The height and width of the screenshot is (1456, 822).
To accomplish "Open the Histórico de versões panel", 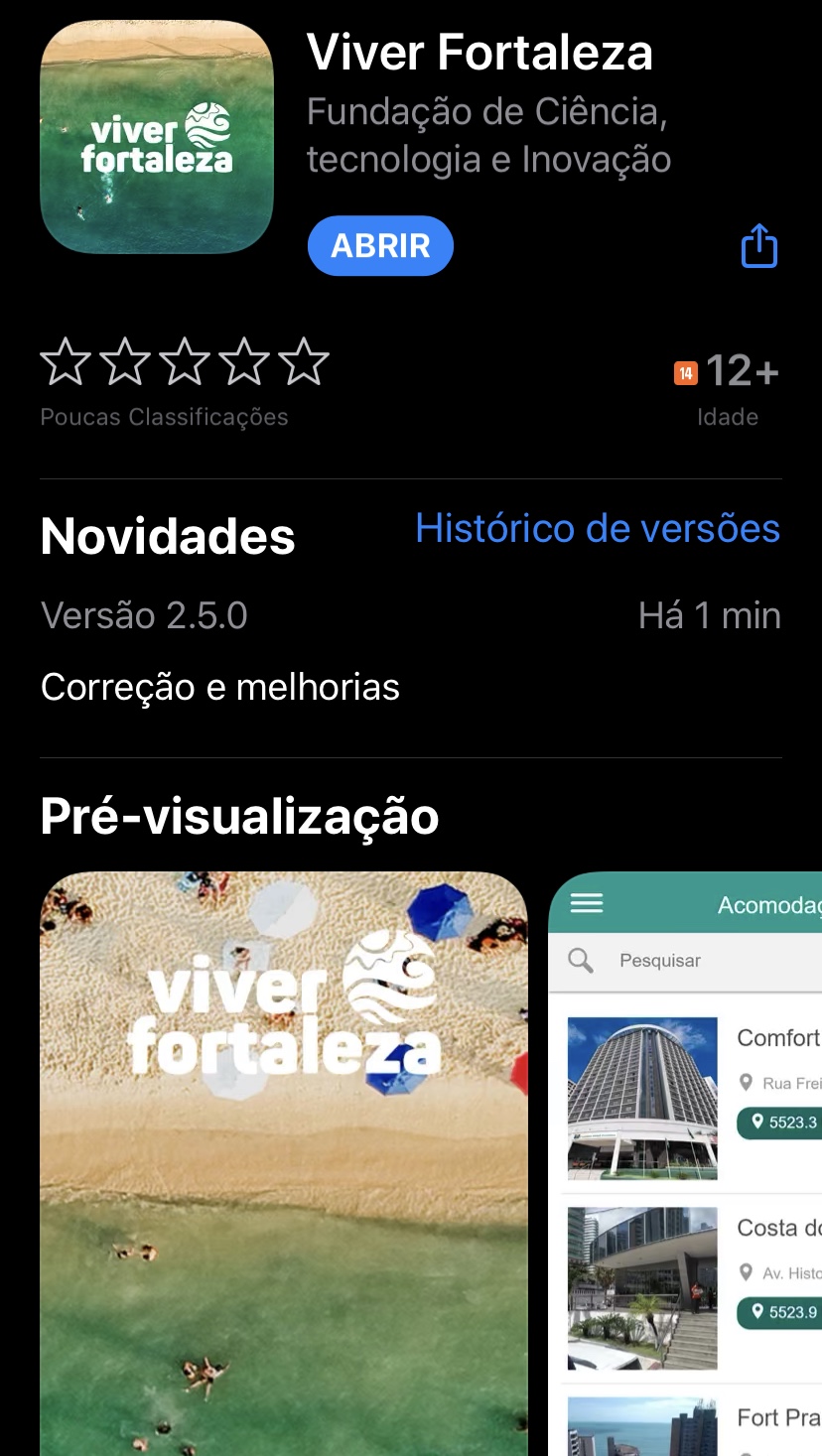I will [x=597, y=528].
